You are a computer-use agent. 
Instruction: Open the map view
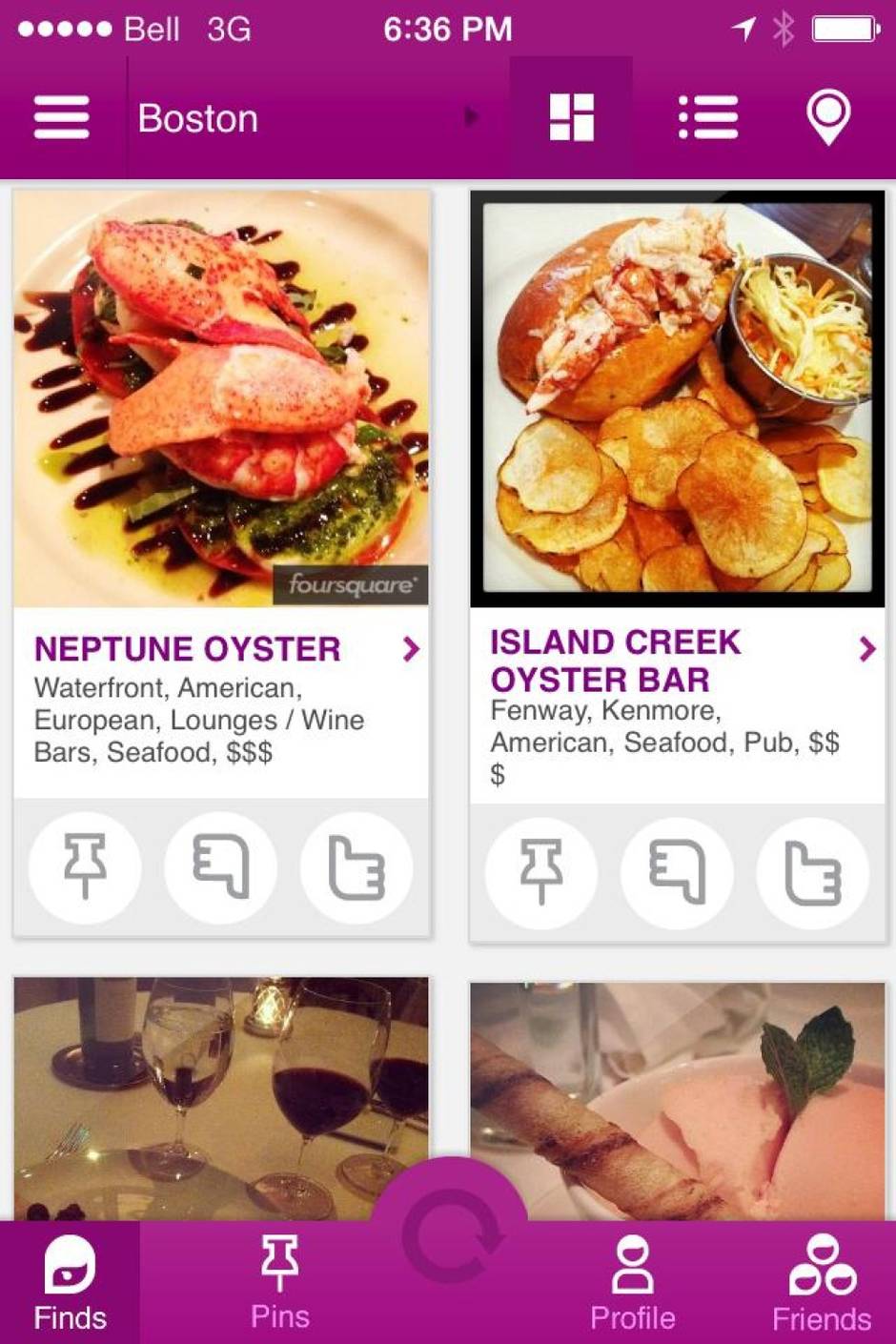[827, 118]
